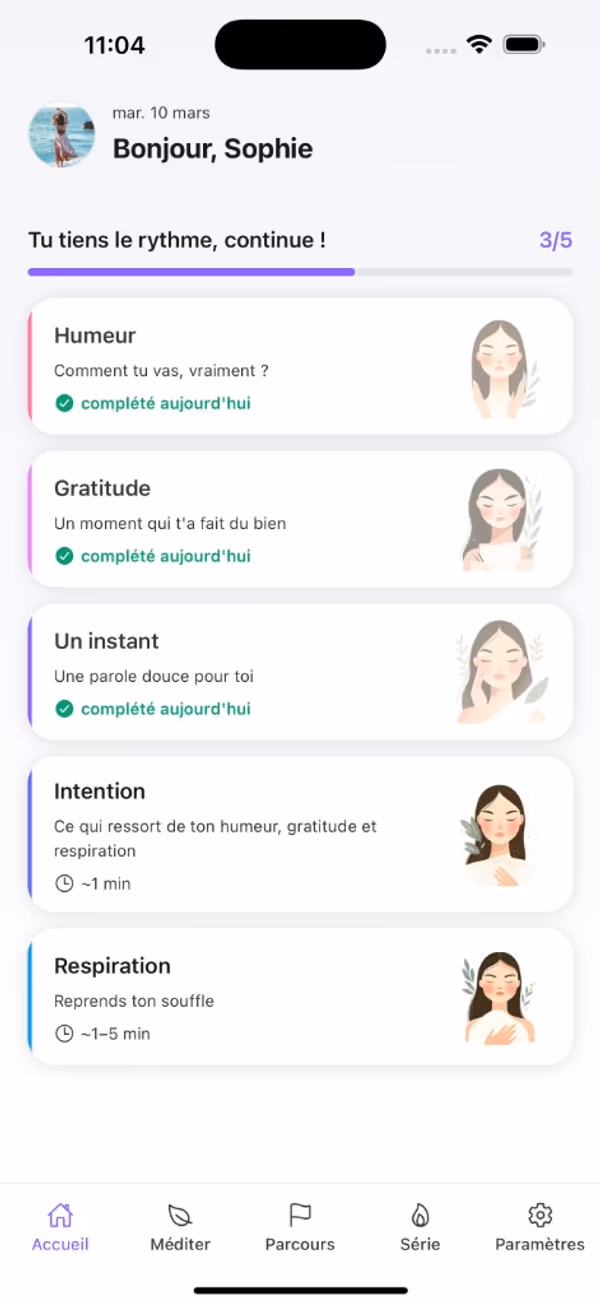Screen dimensions: 600x1304
Task: Open the Humeur card
Action: coord(300,366)
